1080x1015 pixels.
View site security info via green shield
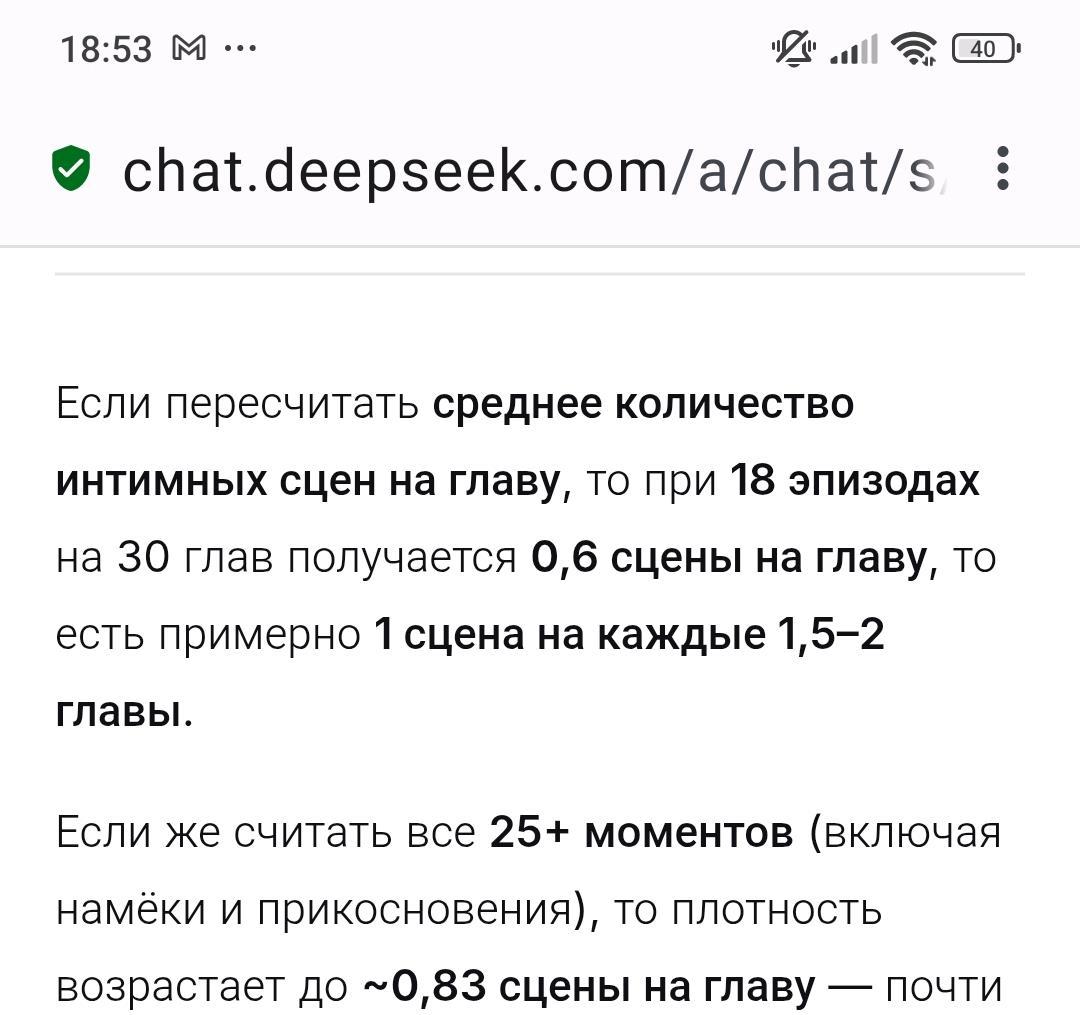(71, 168)
